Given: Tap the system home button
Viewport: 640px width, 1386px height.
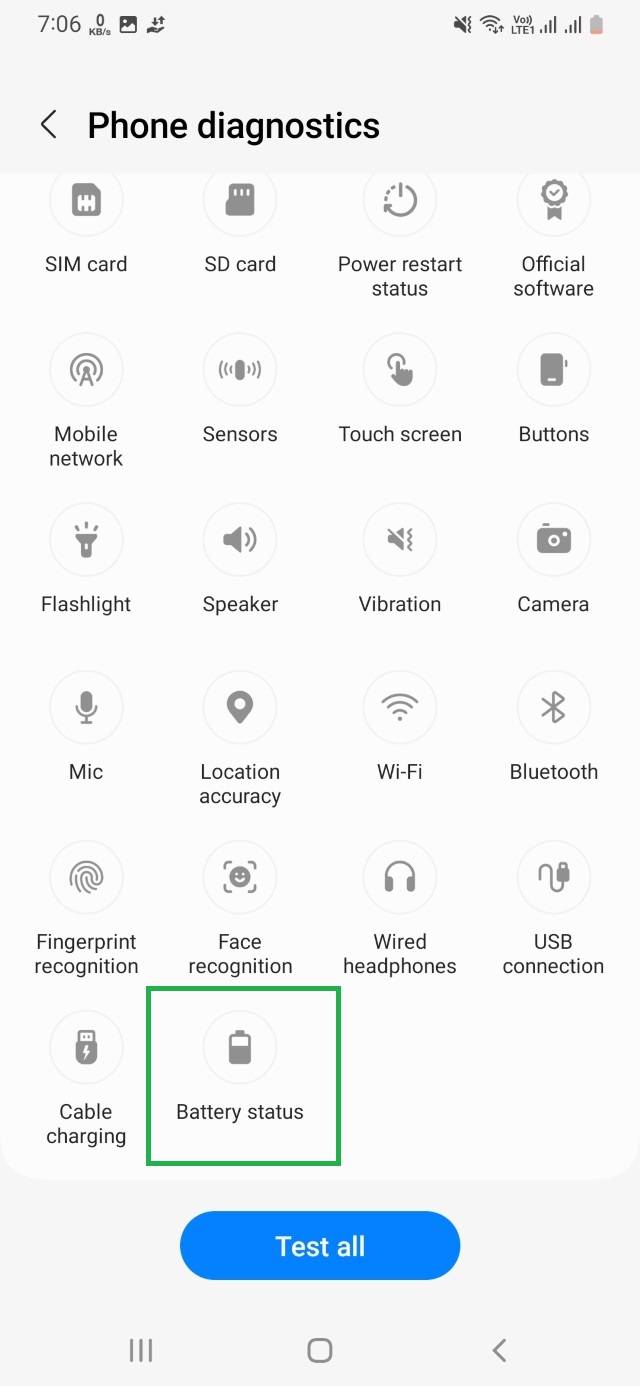Looking at the screenshot, I should click(320, 1351).
